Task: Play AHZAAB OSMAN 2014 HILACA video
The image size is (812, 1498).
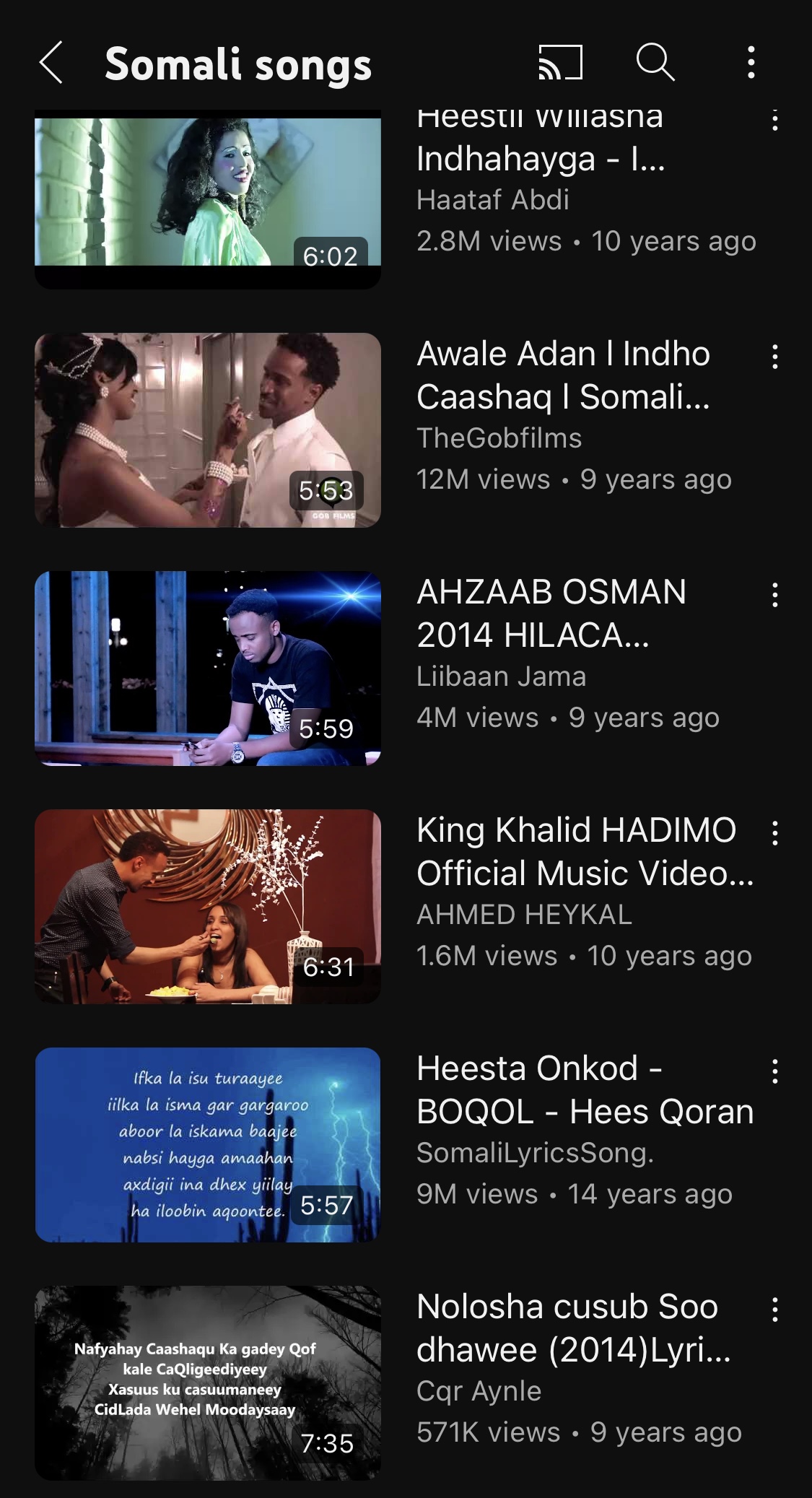Action: coord(208,669)
